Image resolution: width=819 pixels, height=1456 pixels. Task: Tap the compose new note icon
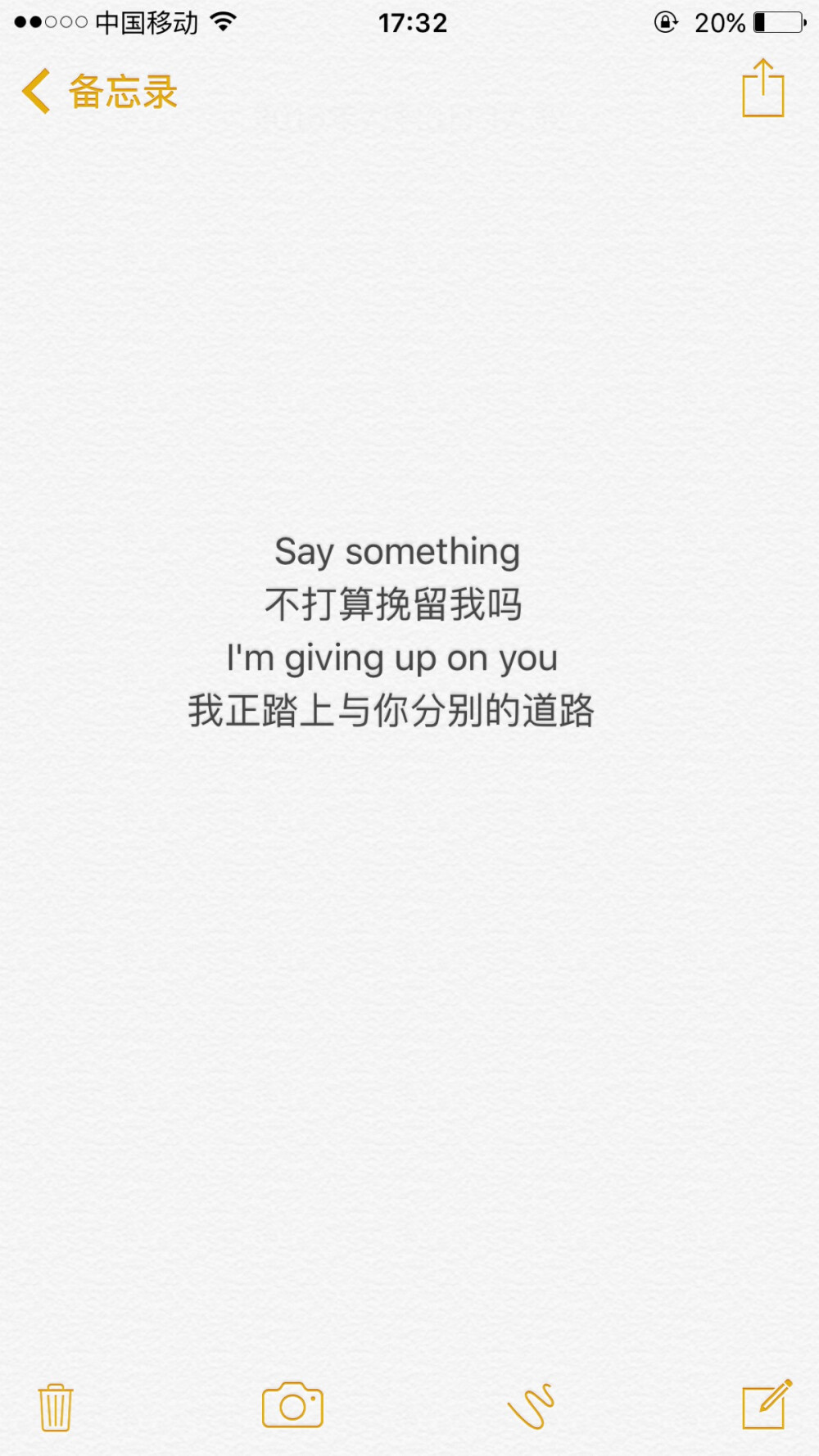pos(765,1404)
